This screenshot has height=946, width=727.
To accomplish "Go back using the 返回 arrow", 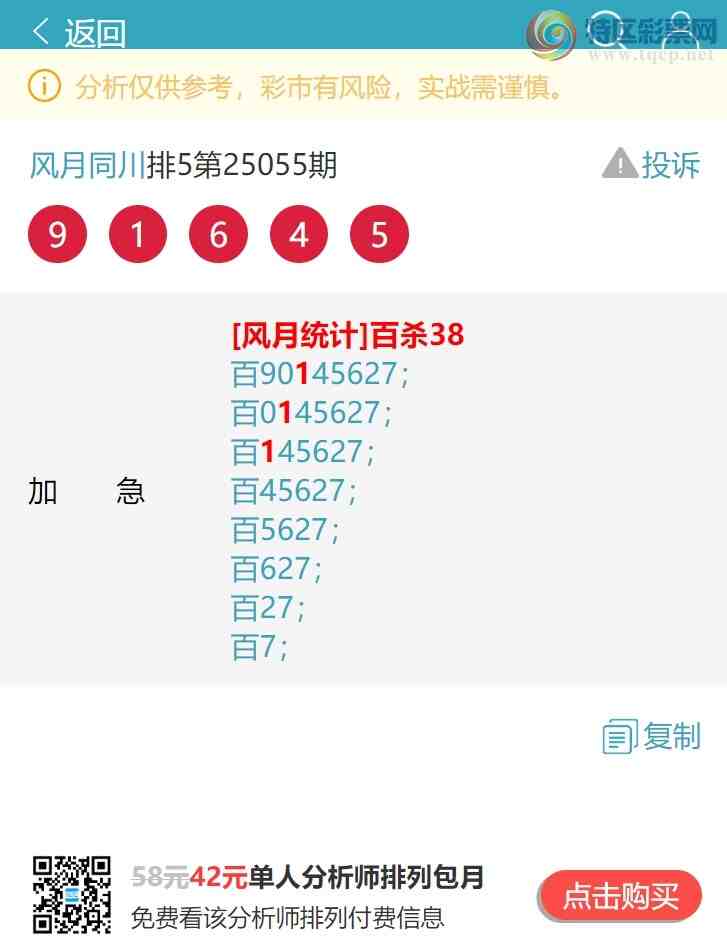I will click(78, 32).
